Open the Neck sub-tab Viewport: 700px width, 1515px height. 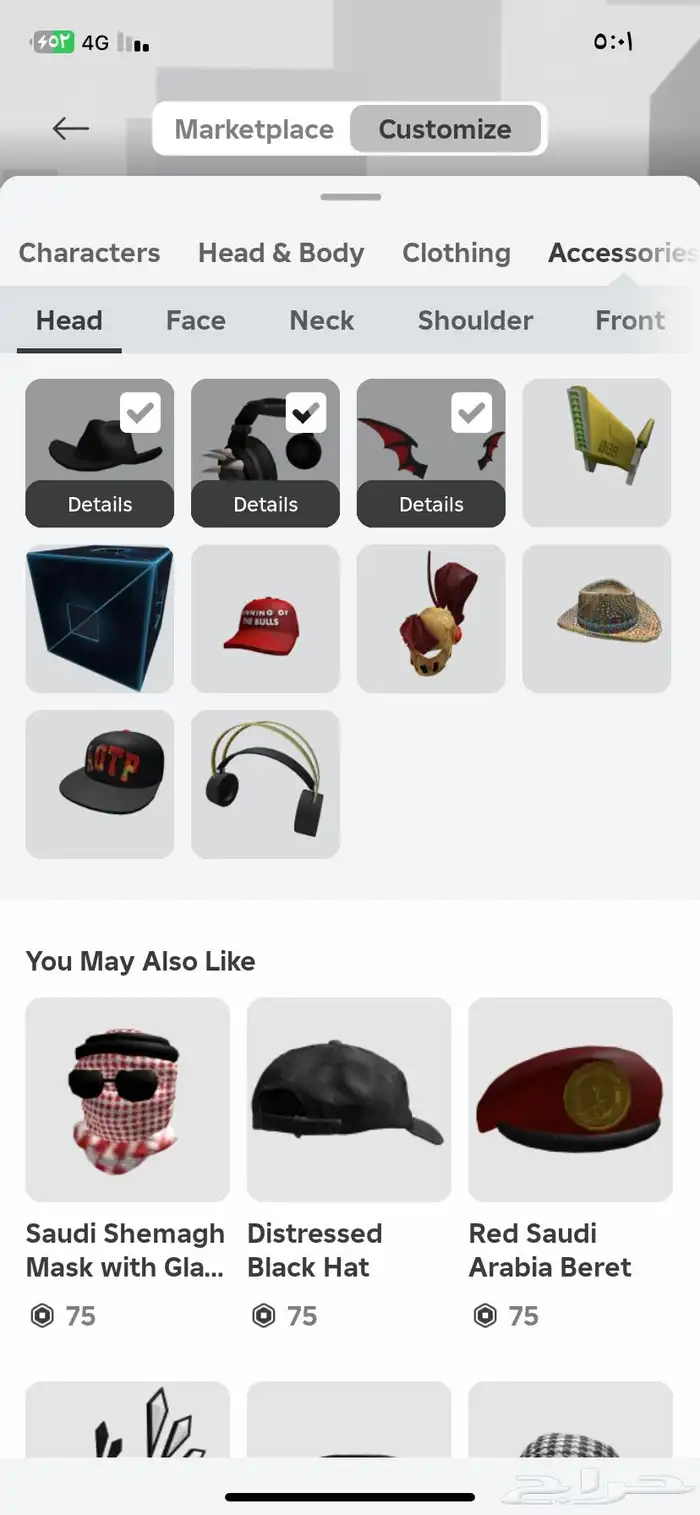click(x=322, y=320)
